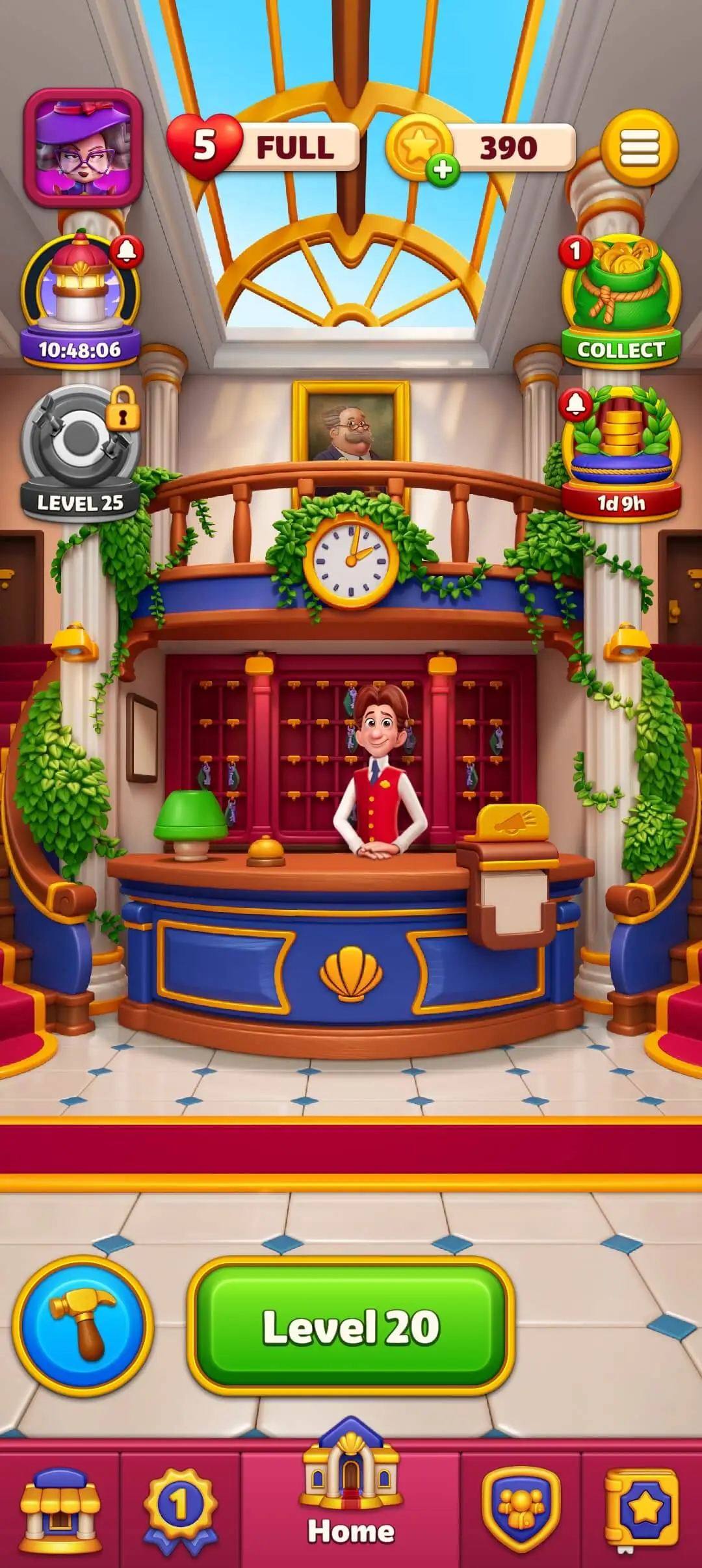
Task: Open the star collection book tab
Action: click(641, 1509)
